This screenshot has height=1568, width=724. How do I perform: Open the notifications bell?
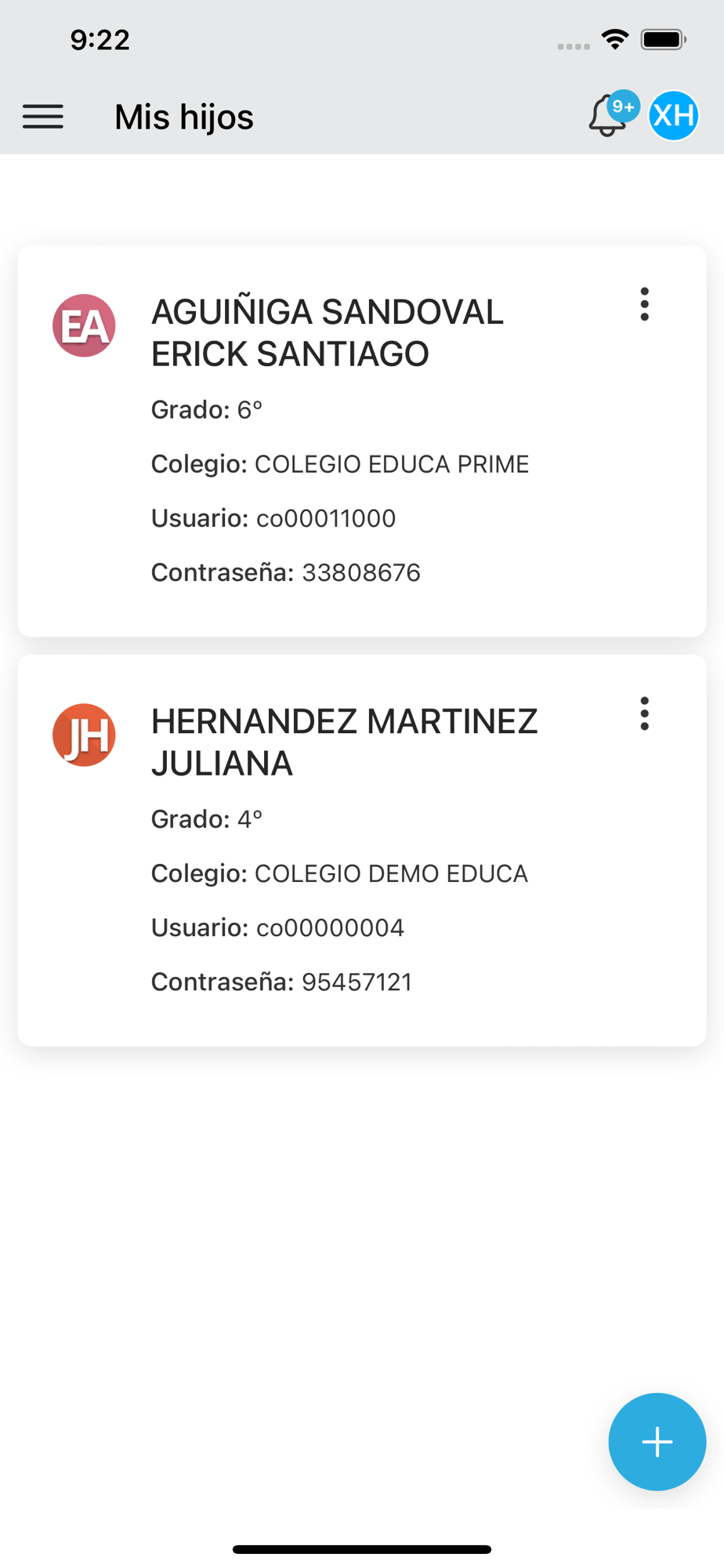(608, 117)
